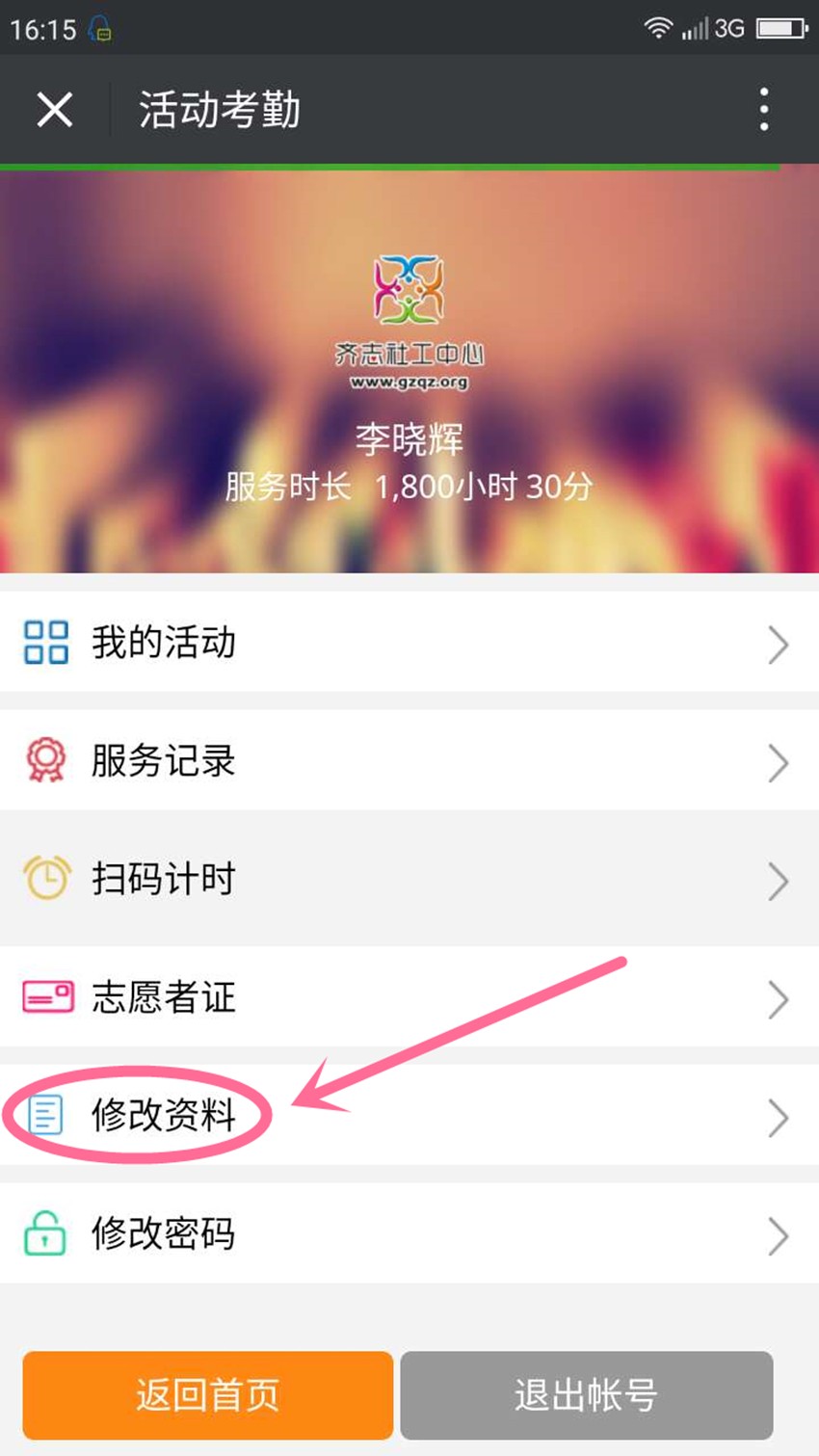Screen dimensions: 819x1456
Task: Open 志愿者证
Action: point(409,997)
